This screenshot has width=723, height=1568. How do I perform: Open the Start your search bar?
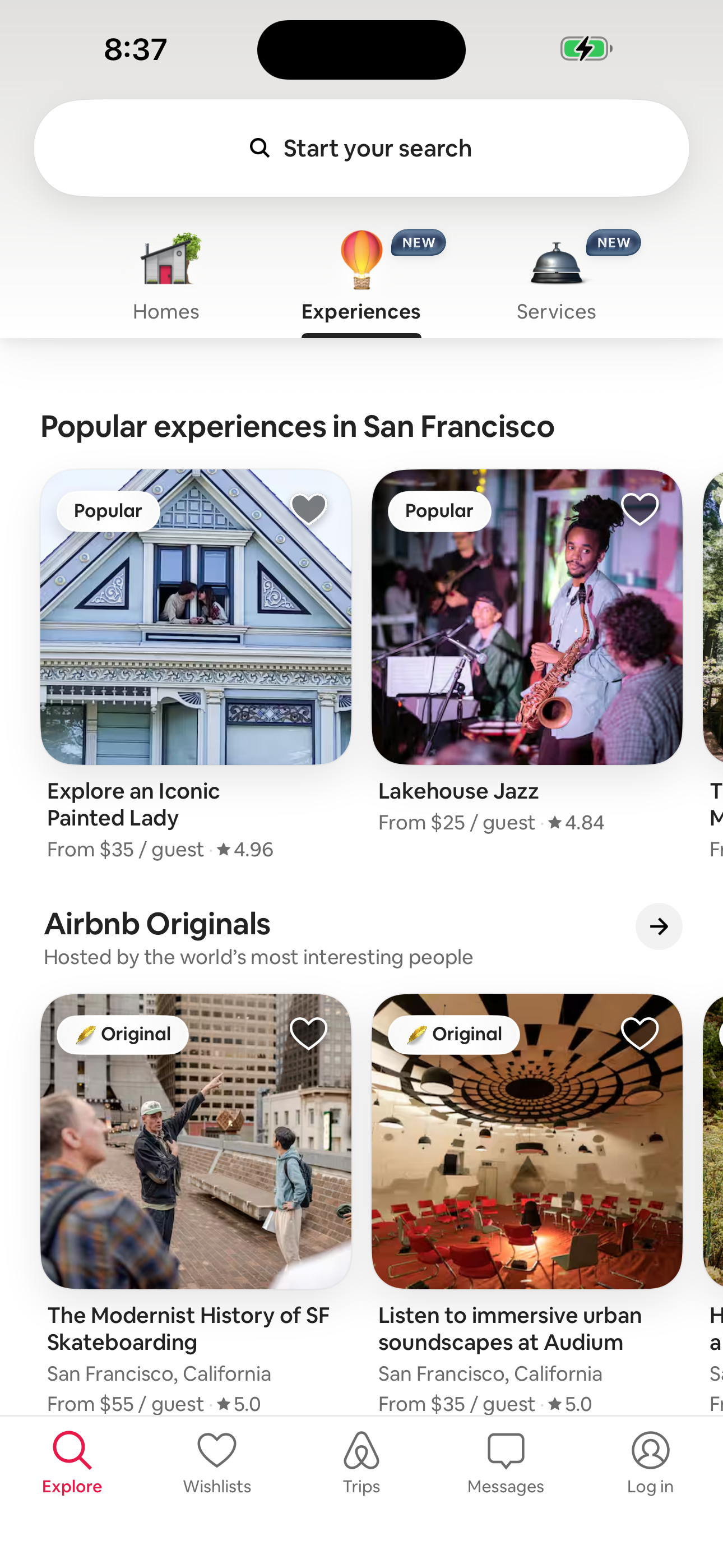(361, 147)
